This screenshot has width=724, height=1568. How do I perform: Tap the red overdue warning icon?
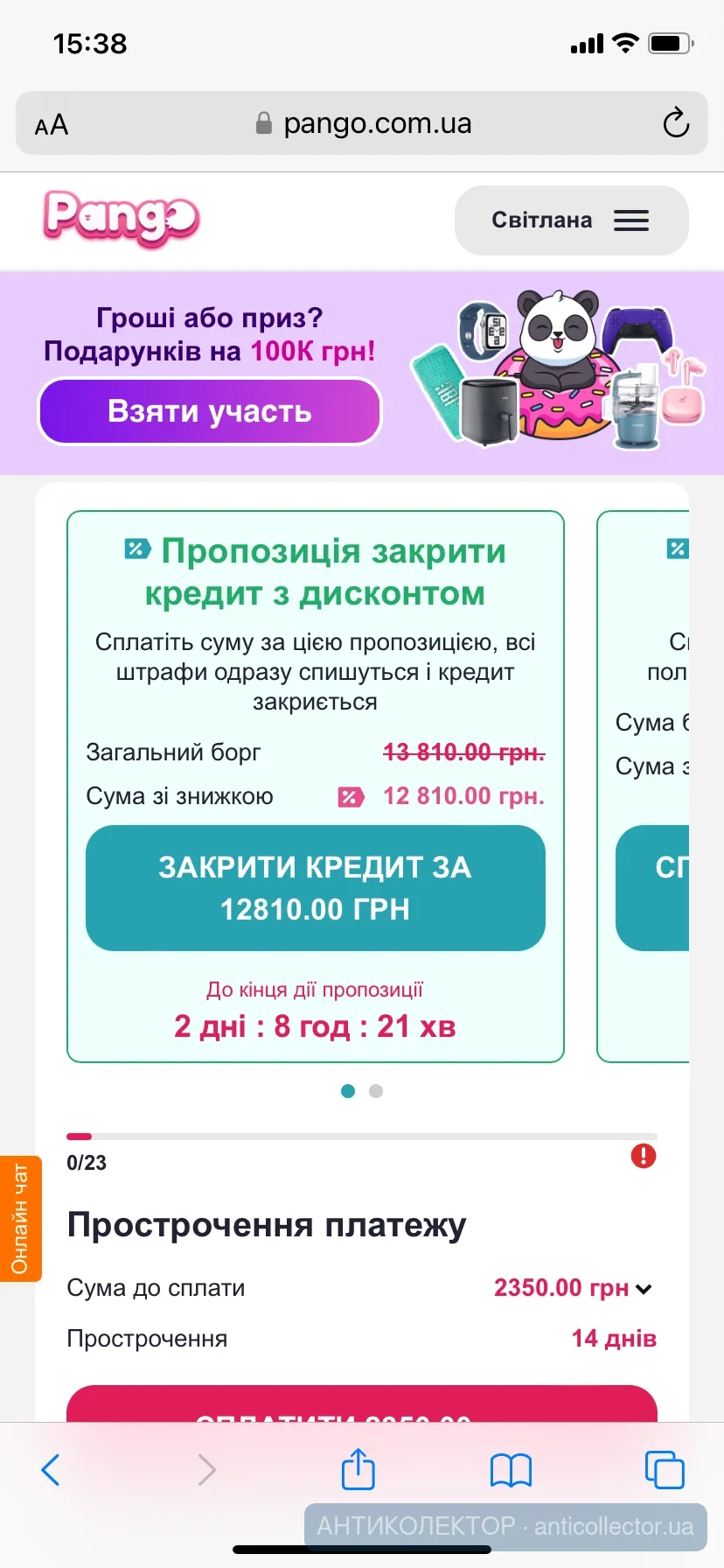pyautogui.click(x=644, y=1157)
